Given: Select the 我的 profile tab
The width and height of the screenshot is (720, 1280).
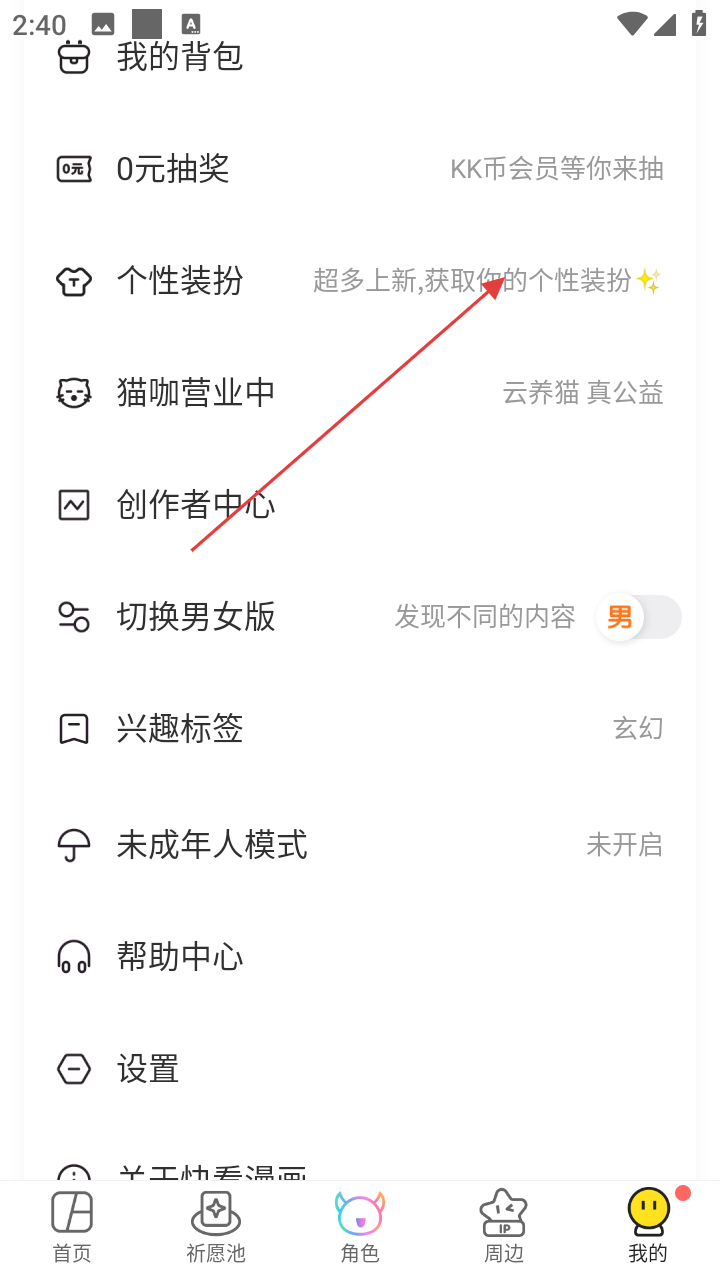Looking at the screenshot, I should click(648, 1226).
